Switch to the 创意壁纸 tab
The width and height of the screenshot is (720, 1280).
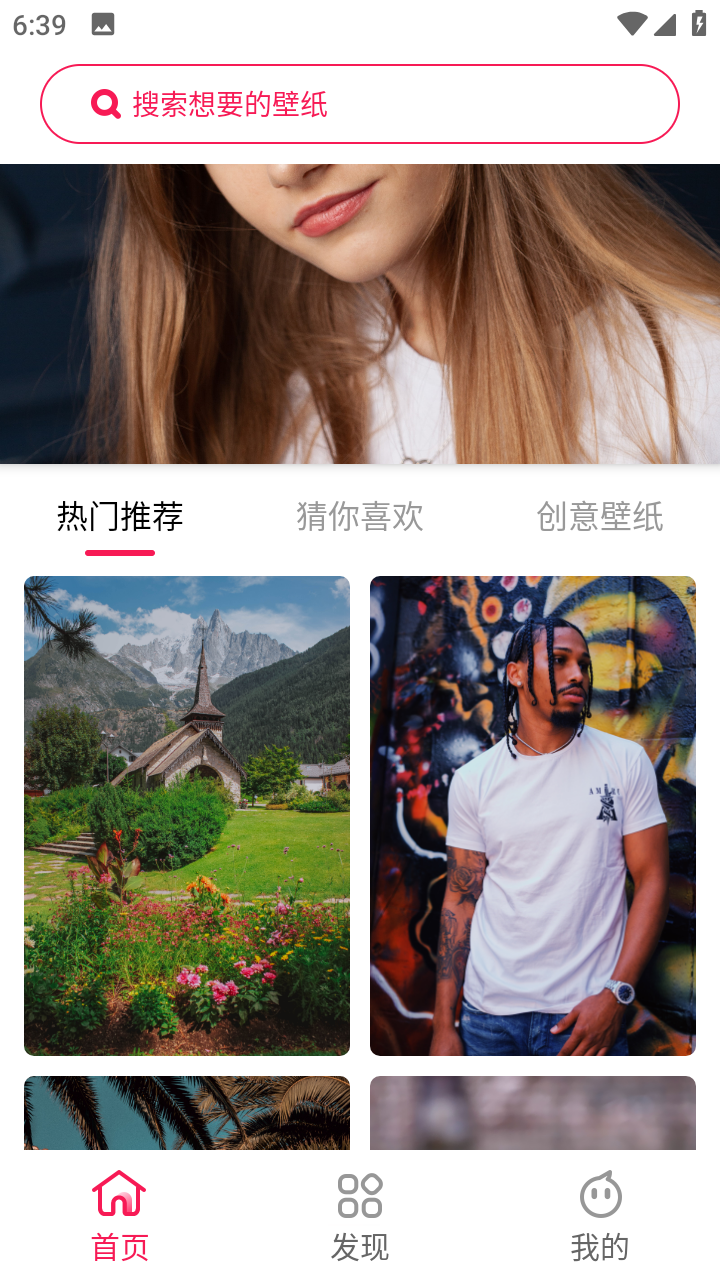coord(600,517)
